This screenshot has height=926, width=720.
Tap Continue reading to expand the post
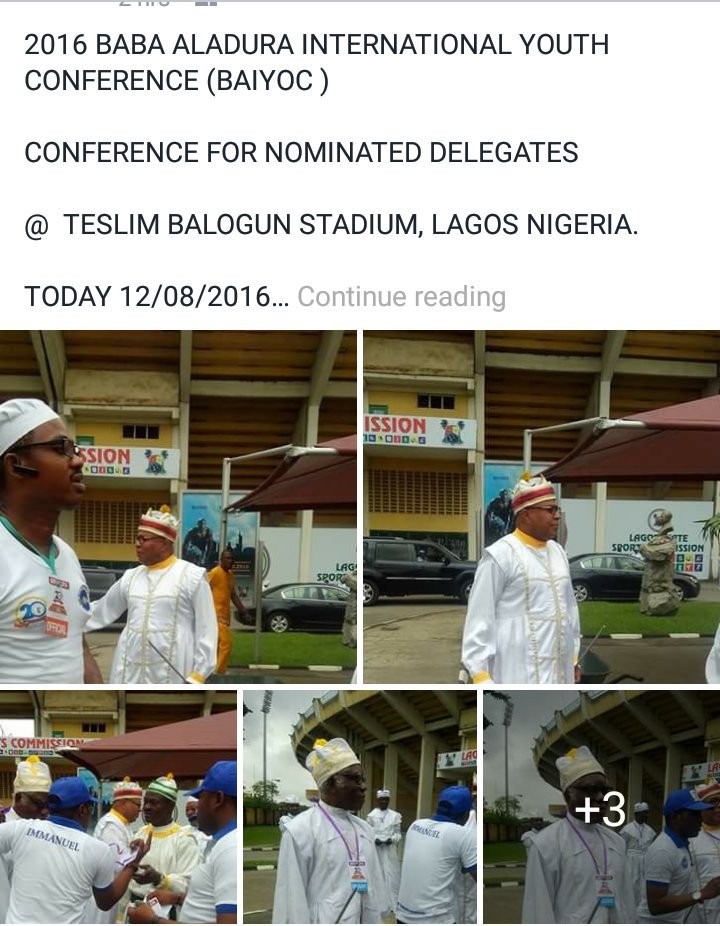(x=401, y=297)
